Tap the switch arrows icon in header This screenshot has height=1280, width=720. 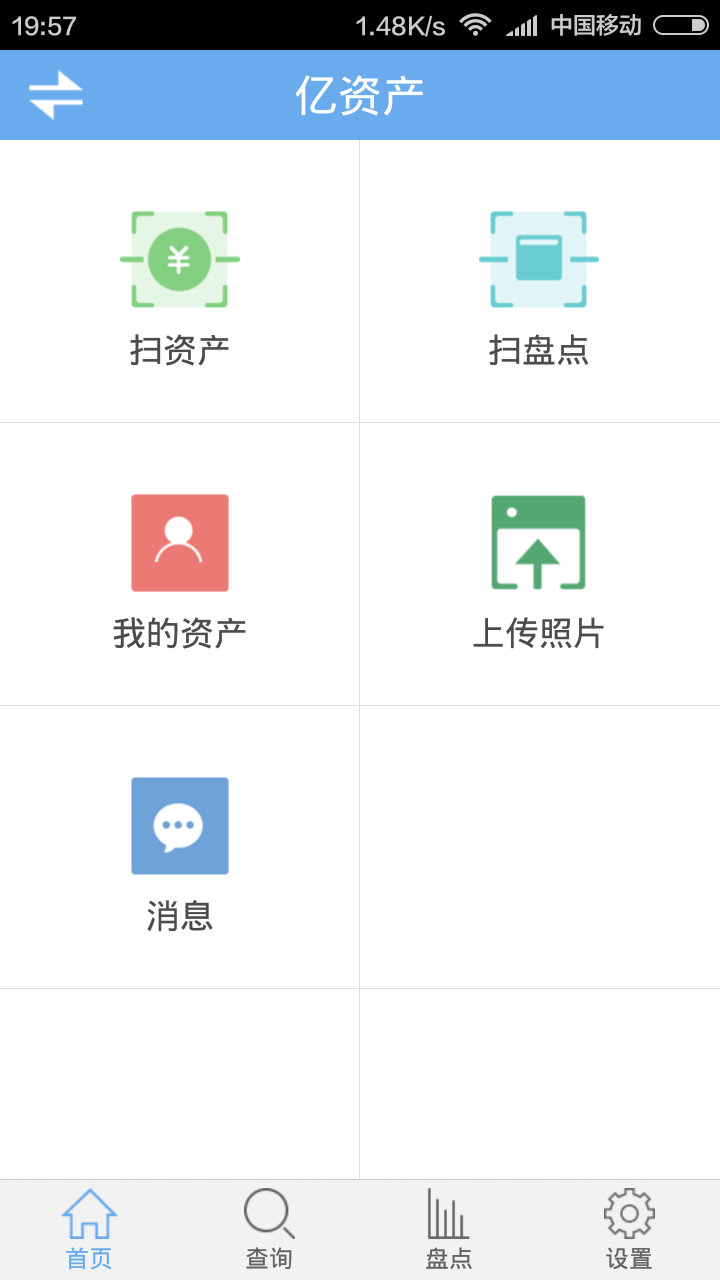(x=55, y=95)
